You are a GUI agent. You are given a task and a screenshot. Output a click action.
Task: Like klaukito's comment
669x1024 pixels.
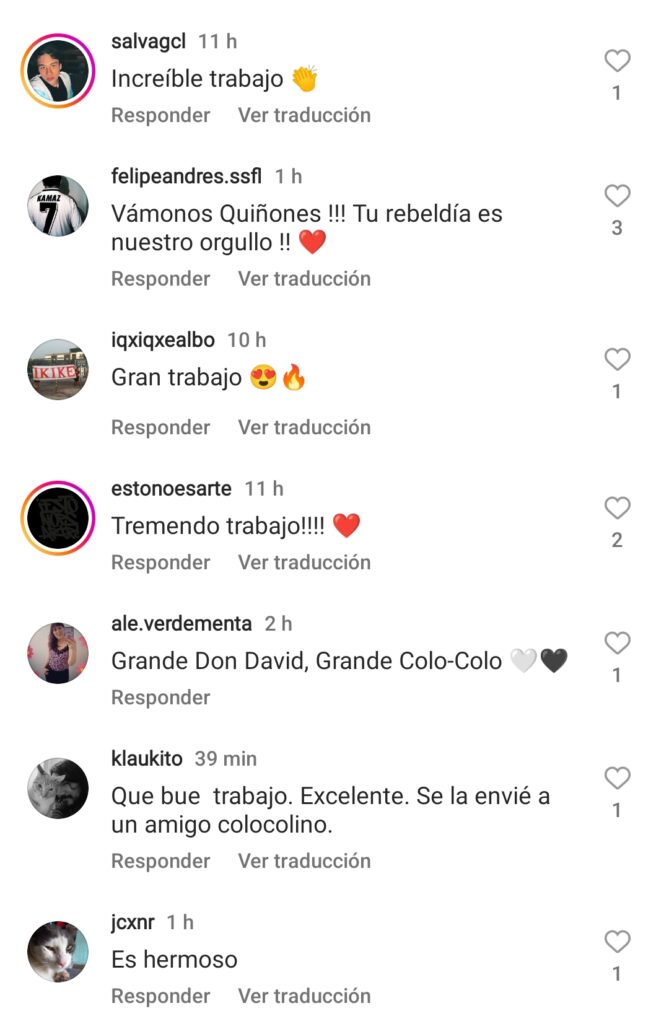tap(617, 778)
